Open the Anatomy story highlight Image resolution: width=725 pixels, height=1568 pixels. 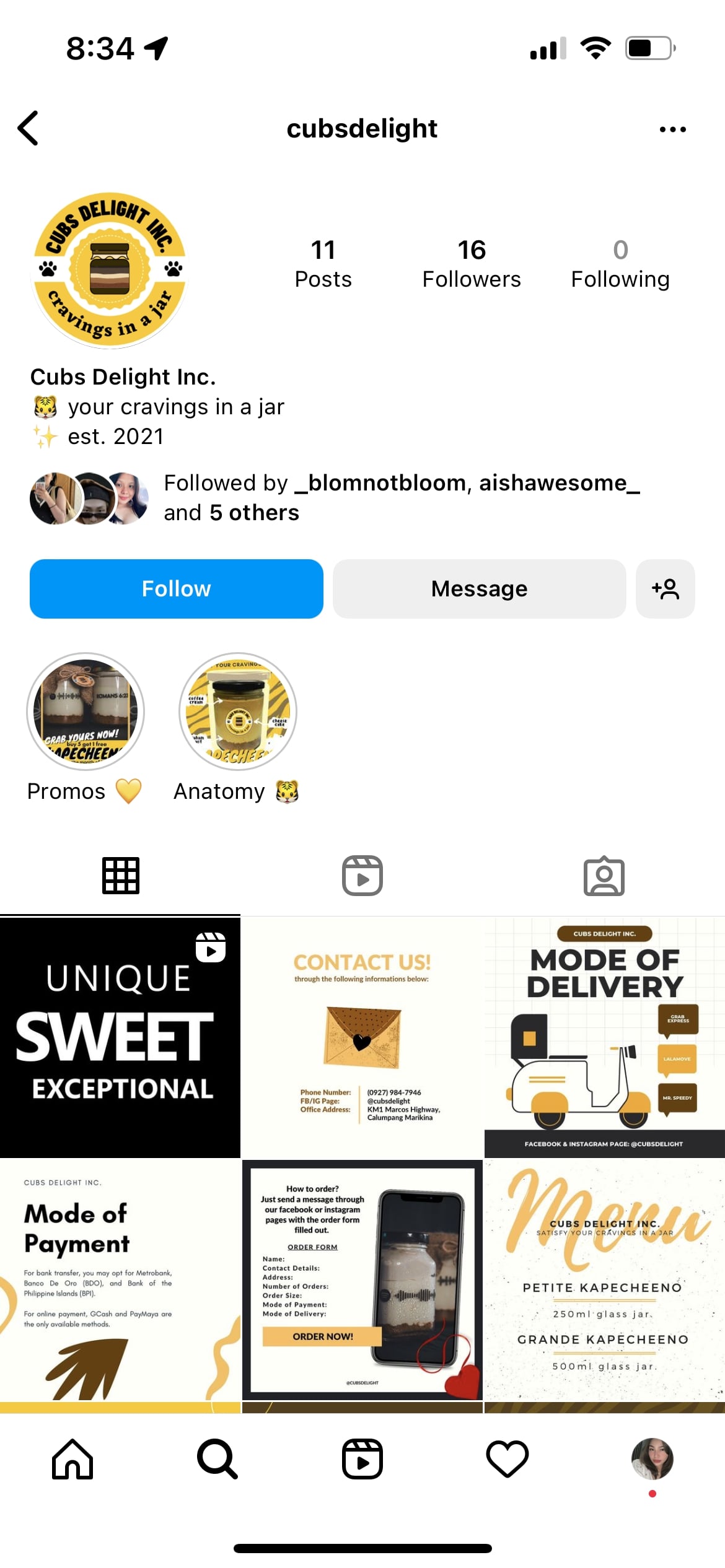point(237,712)
